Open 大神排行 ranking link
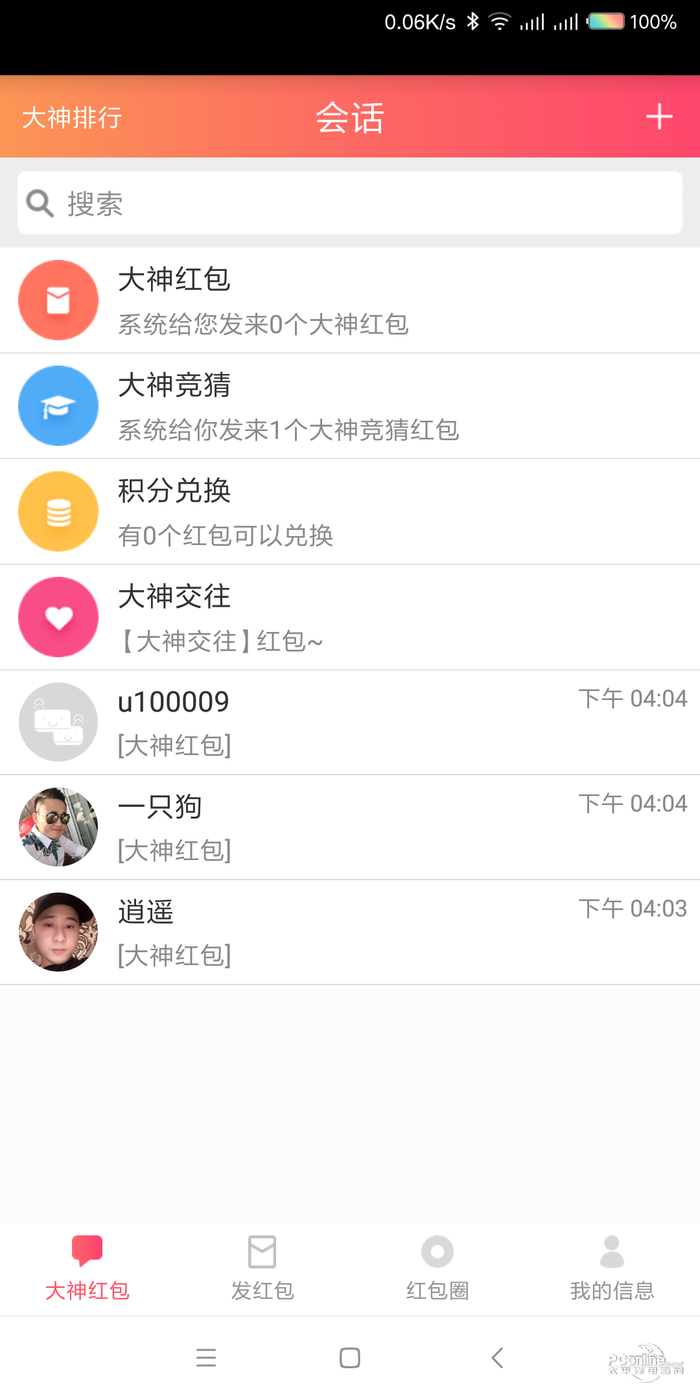This screenshot has height=1400, width=700. coord(72,117)
